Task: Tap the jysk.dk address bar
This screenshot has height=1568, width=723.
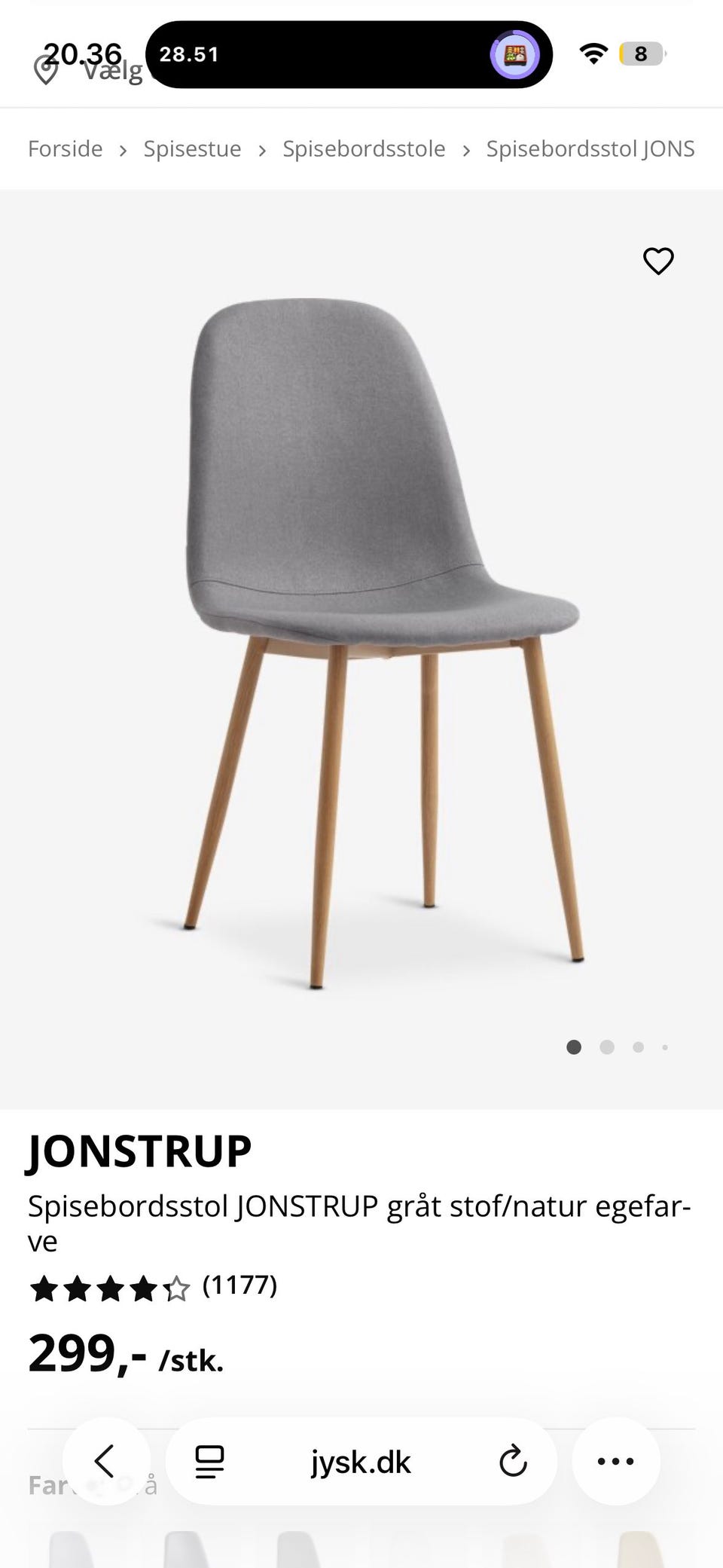Action: pyautogui.click(x=361, y=1462)
